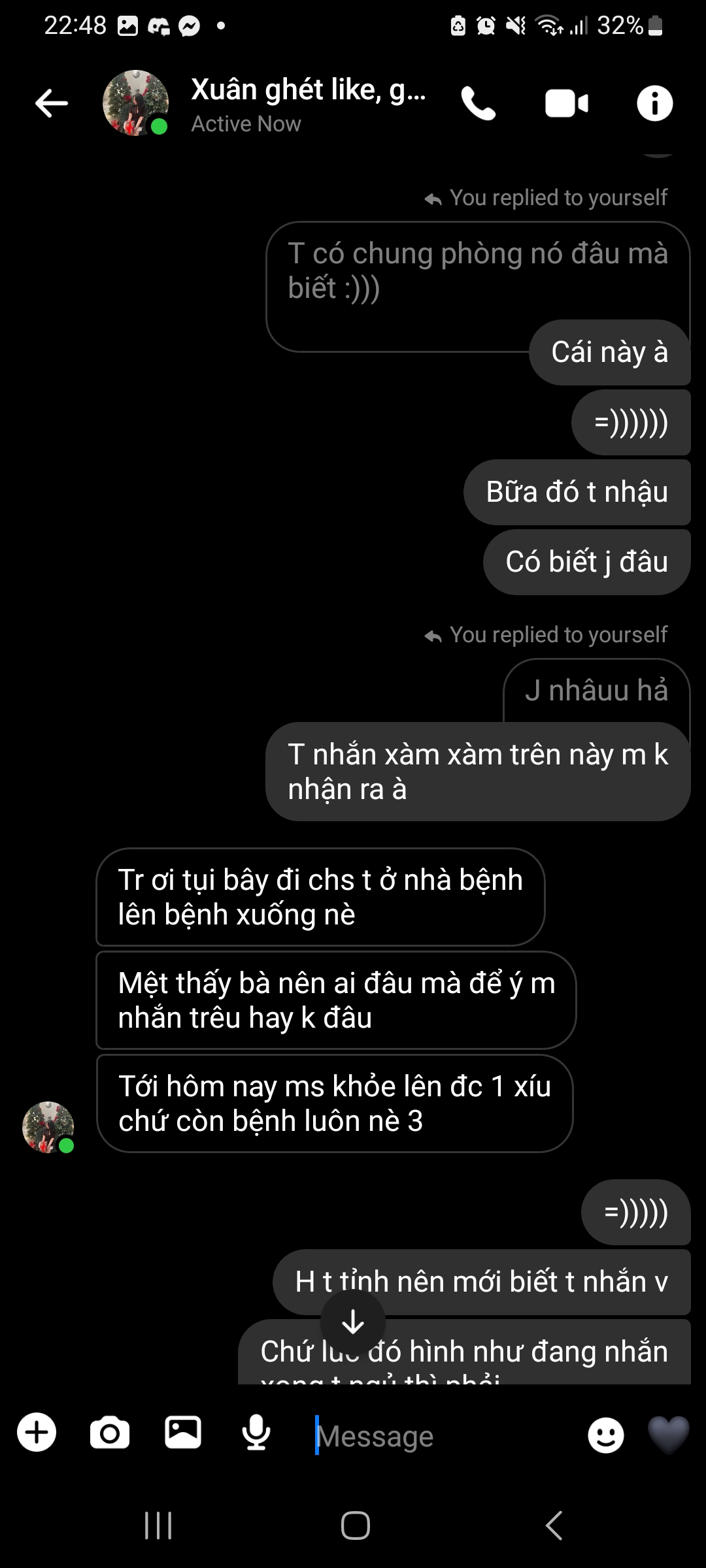Open more attachment options plus icon

[x=37, y=1432]
